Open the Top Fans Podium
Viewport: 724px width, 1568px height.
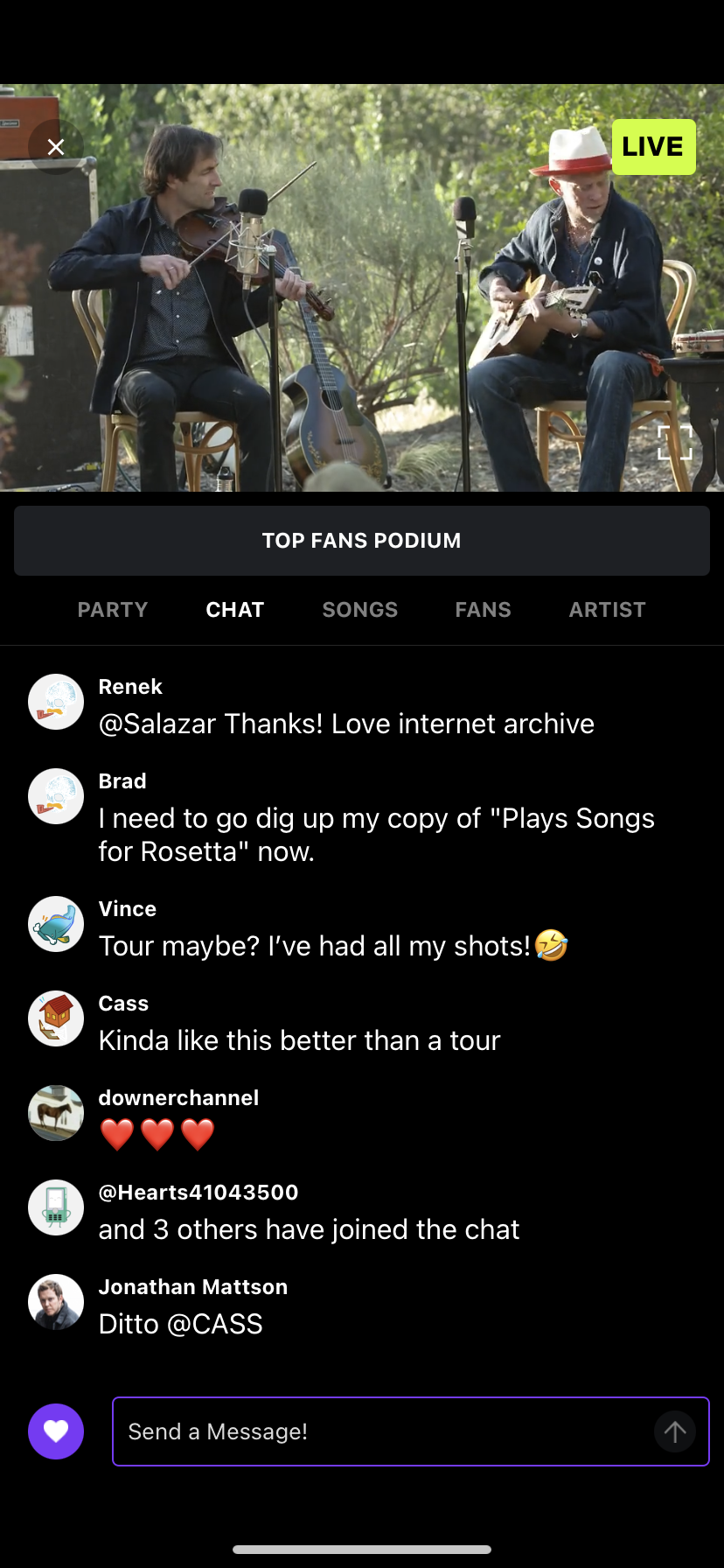pos(361,541)
